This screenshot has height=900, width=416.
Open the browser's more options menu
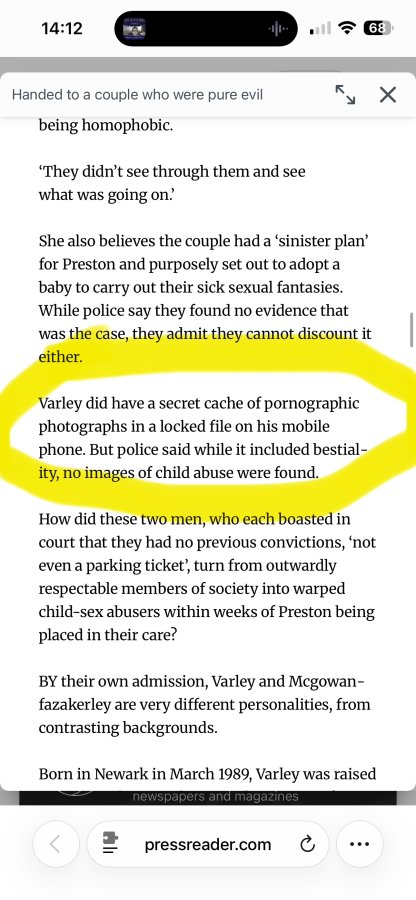(x=359, y=844)
